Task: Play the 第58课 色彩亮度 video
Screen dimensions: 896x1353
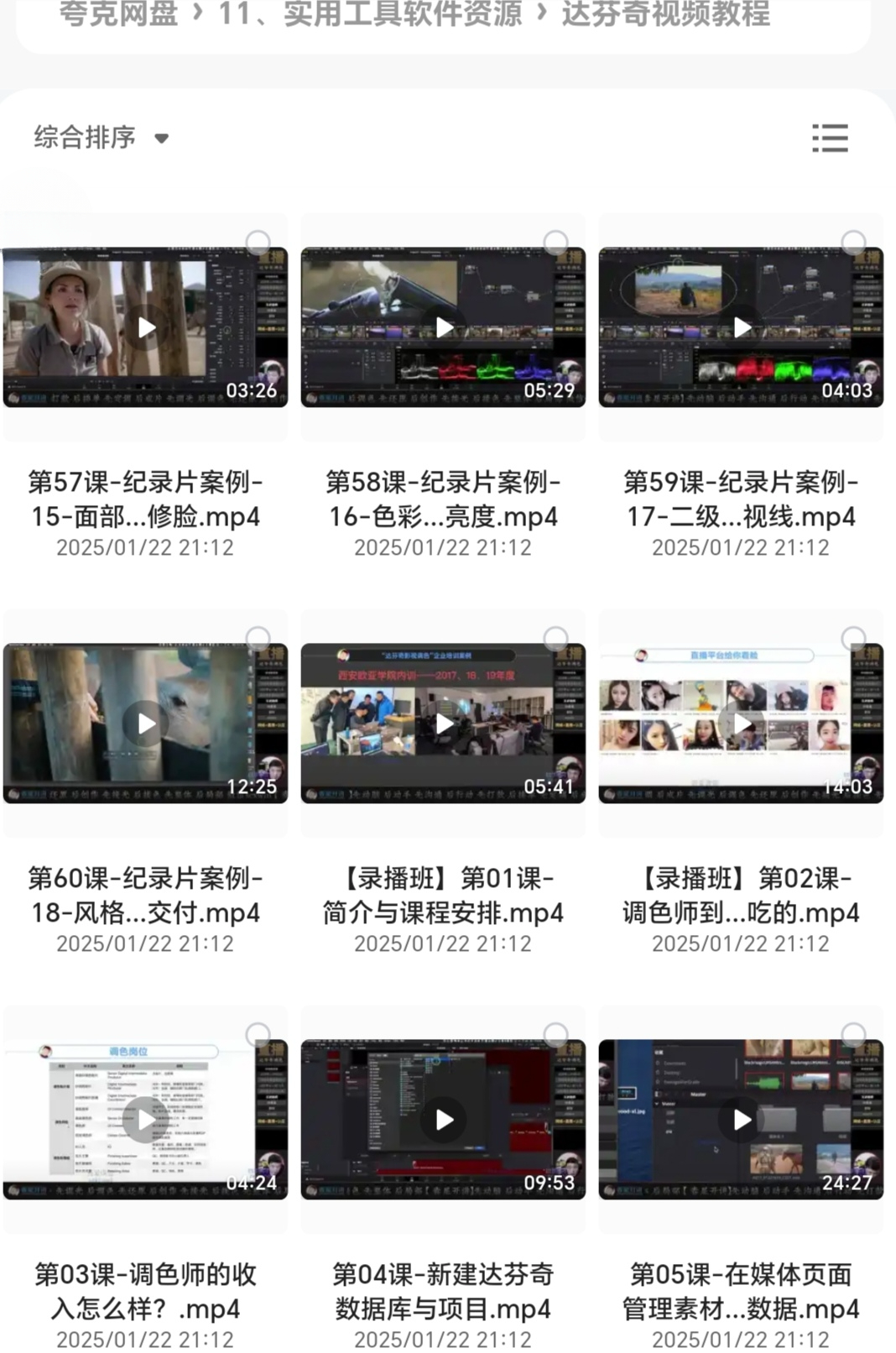Action: pos(444,327)
